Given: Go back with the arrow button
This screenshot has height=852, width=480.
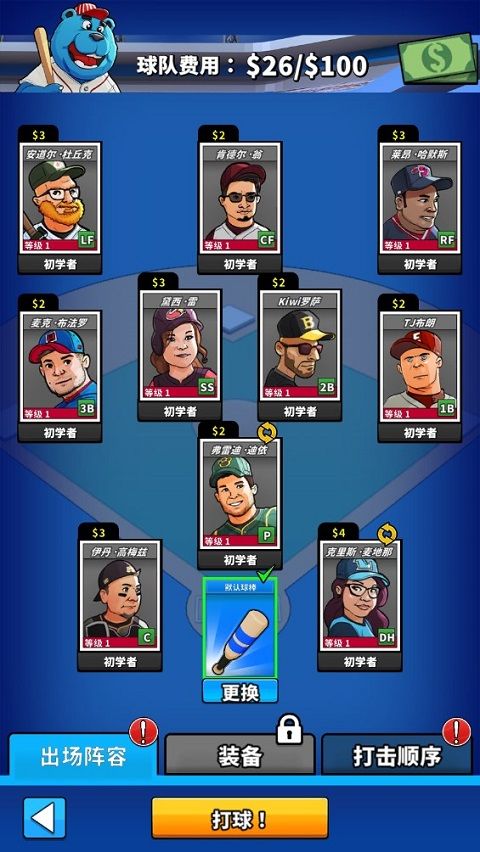Looking at the screenshot, I should [45, 818].
